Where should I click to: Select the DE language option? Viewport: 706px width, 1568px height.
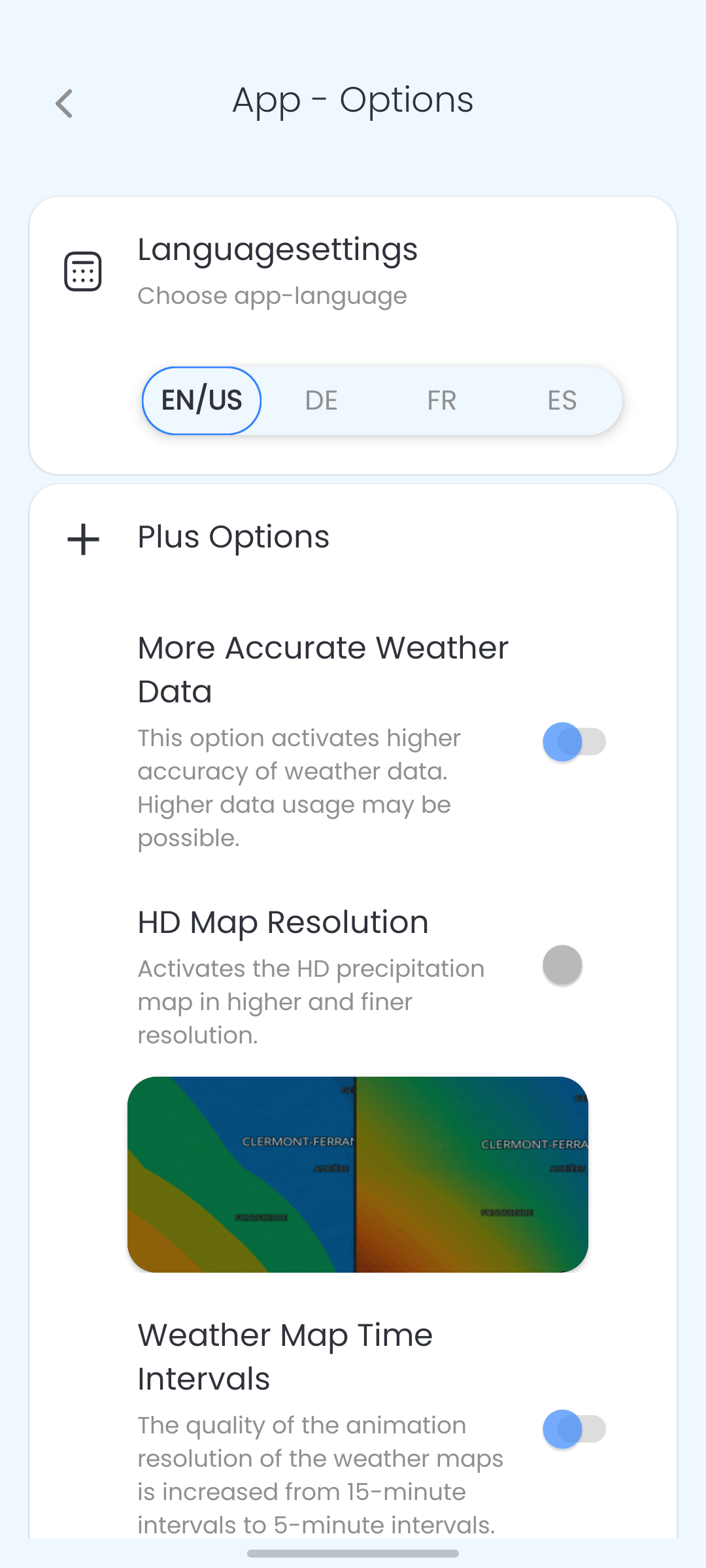point(320,400)
